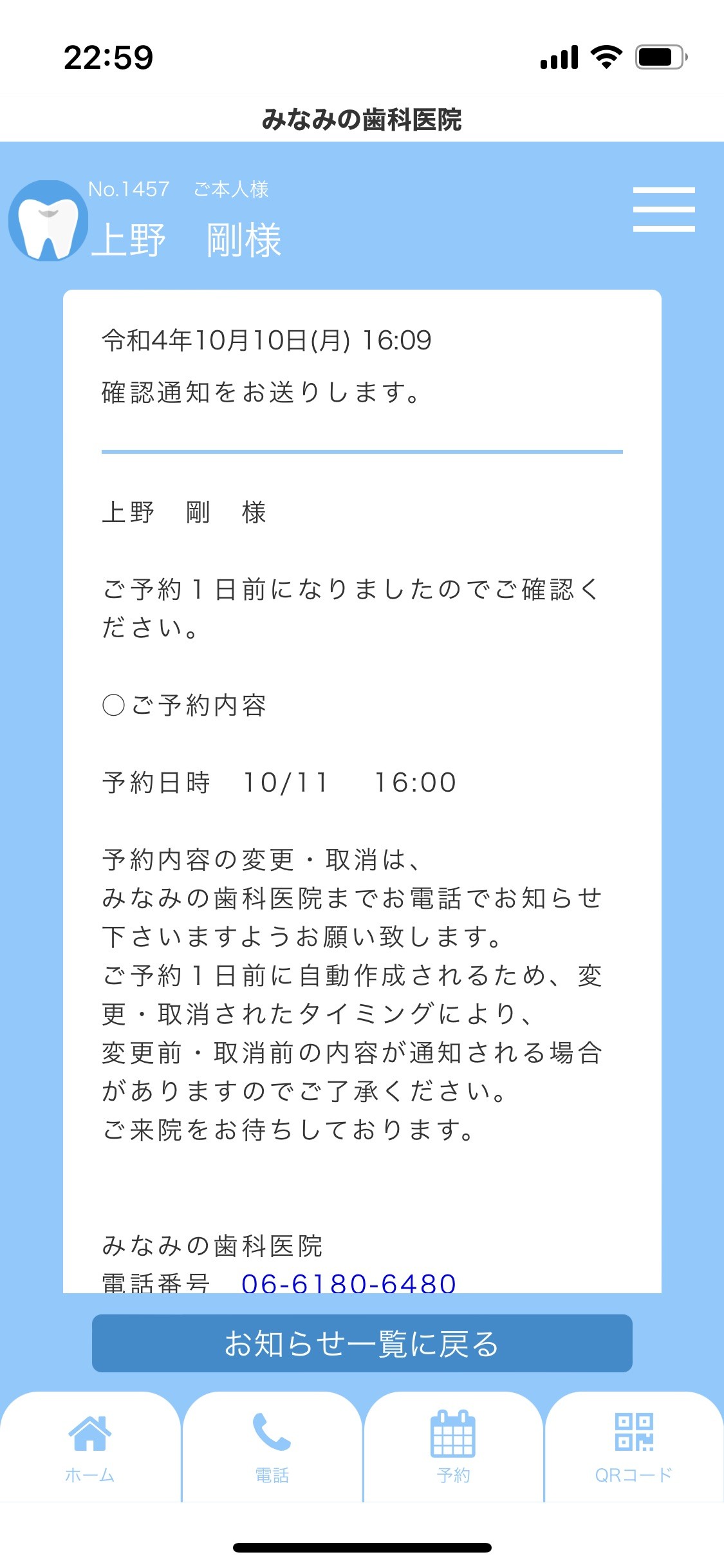The image size is (724, 1568).
Task: Call the clinic via 06-6180-6480 link
Action: [349, 1282]
